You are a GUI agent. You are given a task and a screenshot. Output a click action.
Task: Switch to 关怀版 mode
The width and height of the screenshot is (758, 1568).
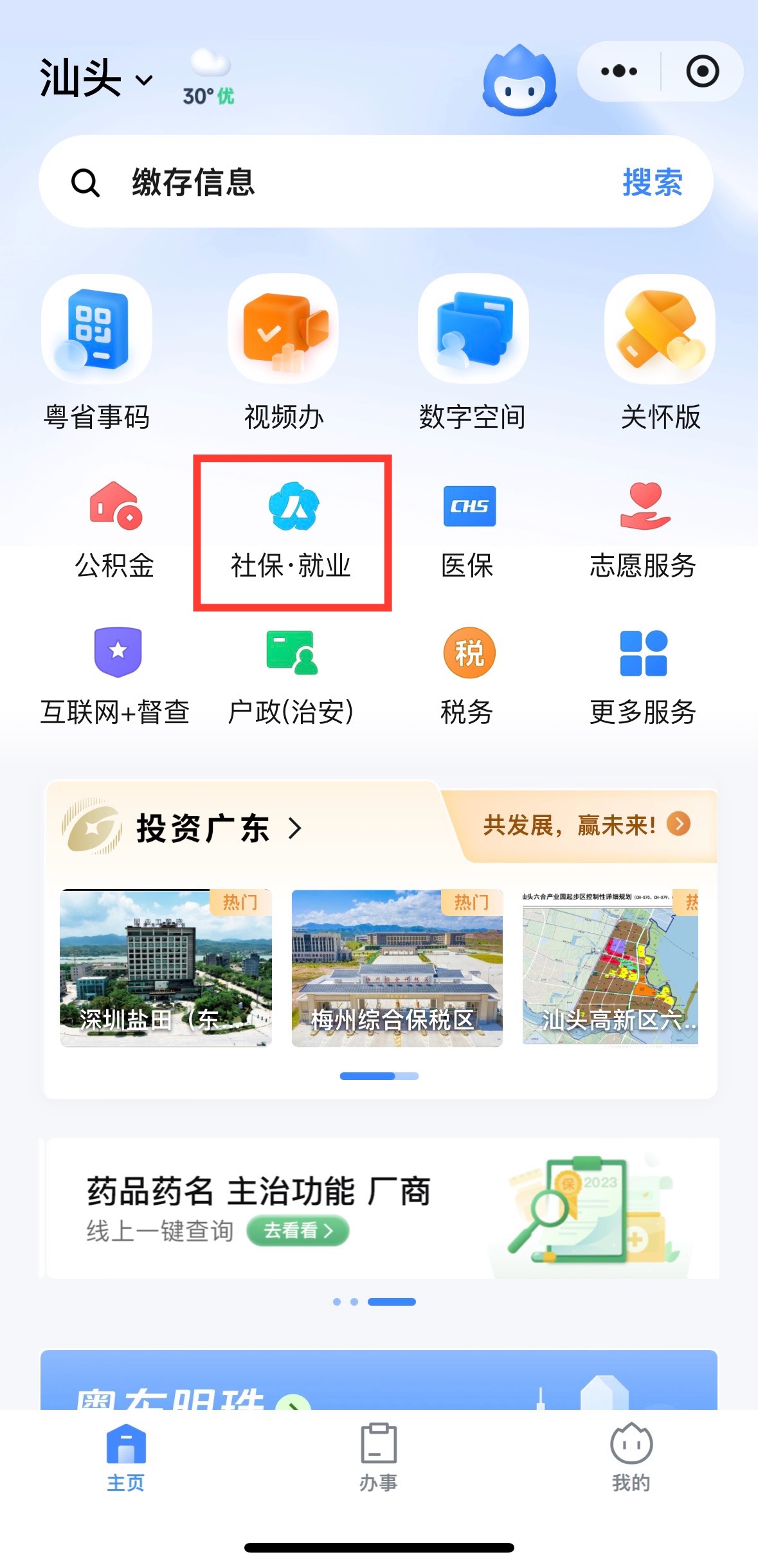point(660,352)
